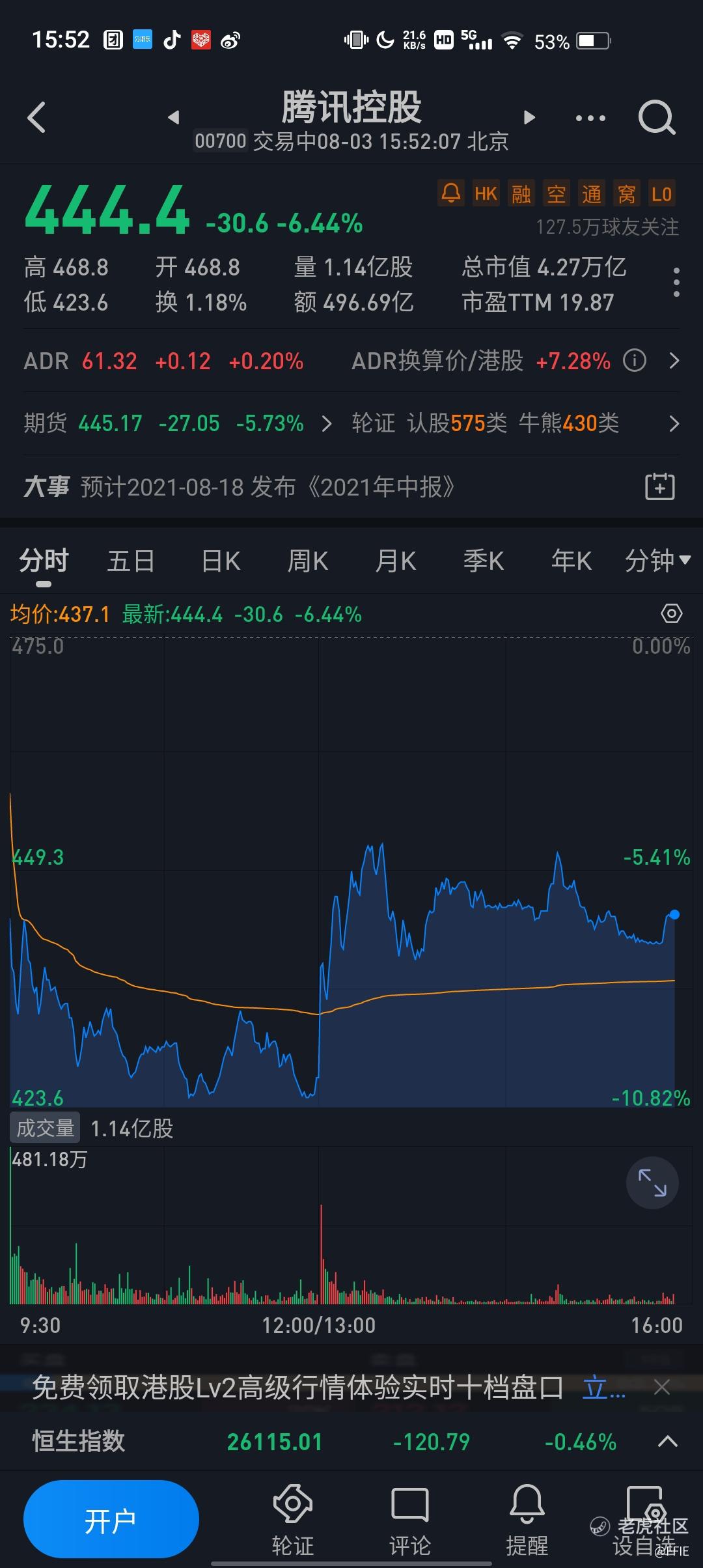
Task: Dismiss the Lv2 promotion banner
Action: click(662, 1388)
